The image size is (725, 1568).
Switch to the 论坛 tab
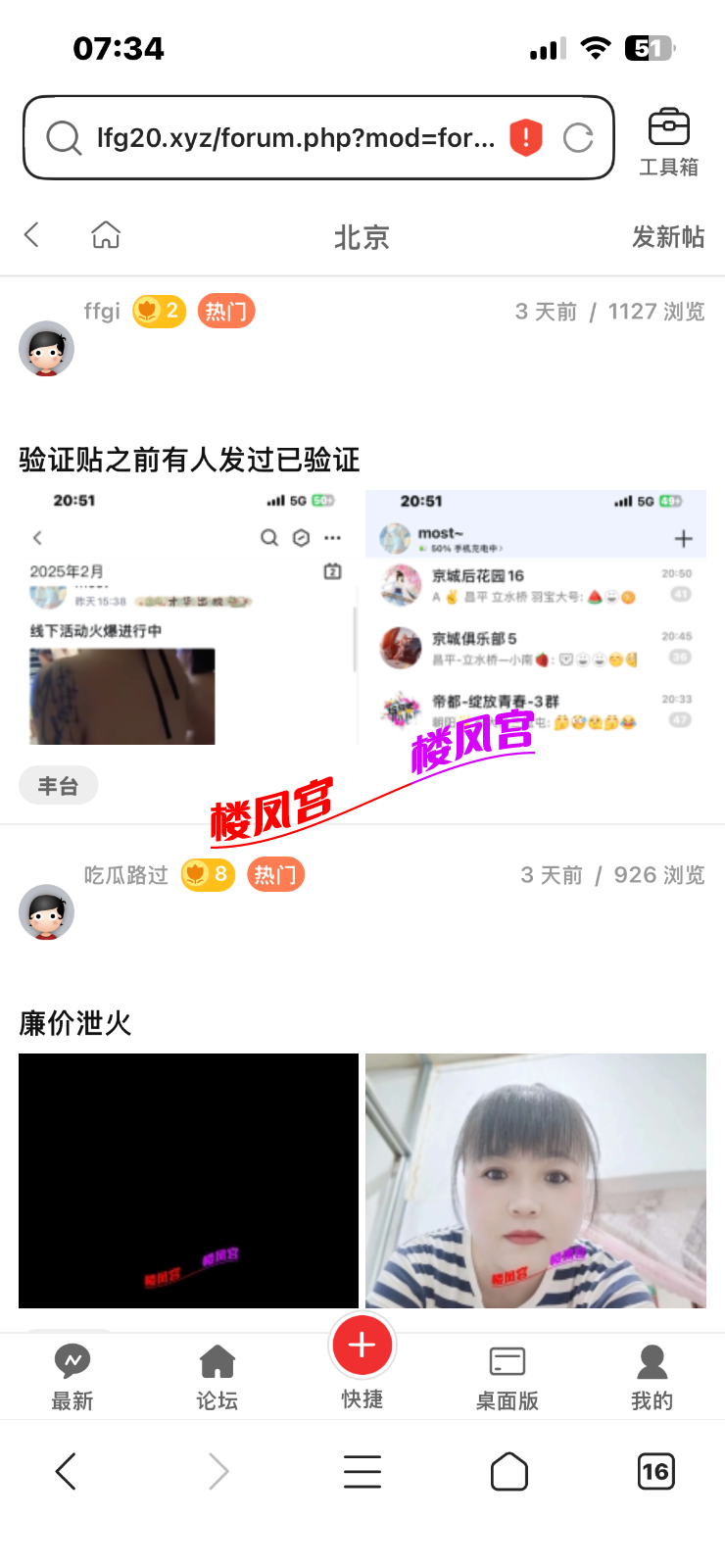click(217, 1376)
